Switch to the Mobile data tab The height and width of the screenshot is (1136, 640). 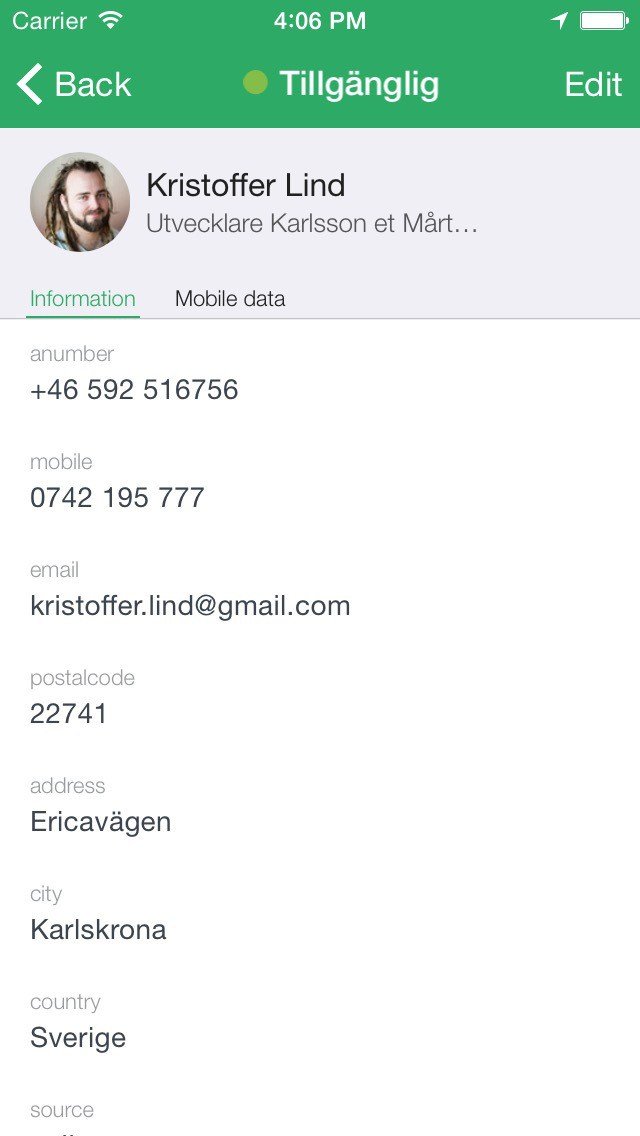coord(230,298)
